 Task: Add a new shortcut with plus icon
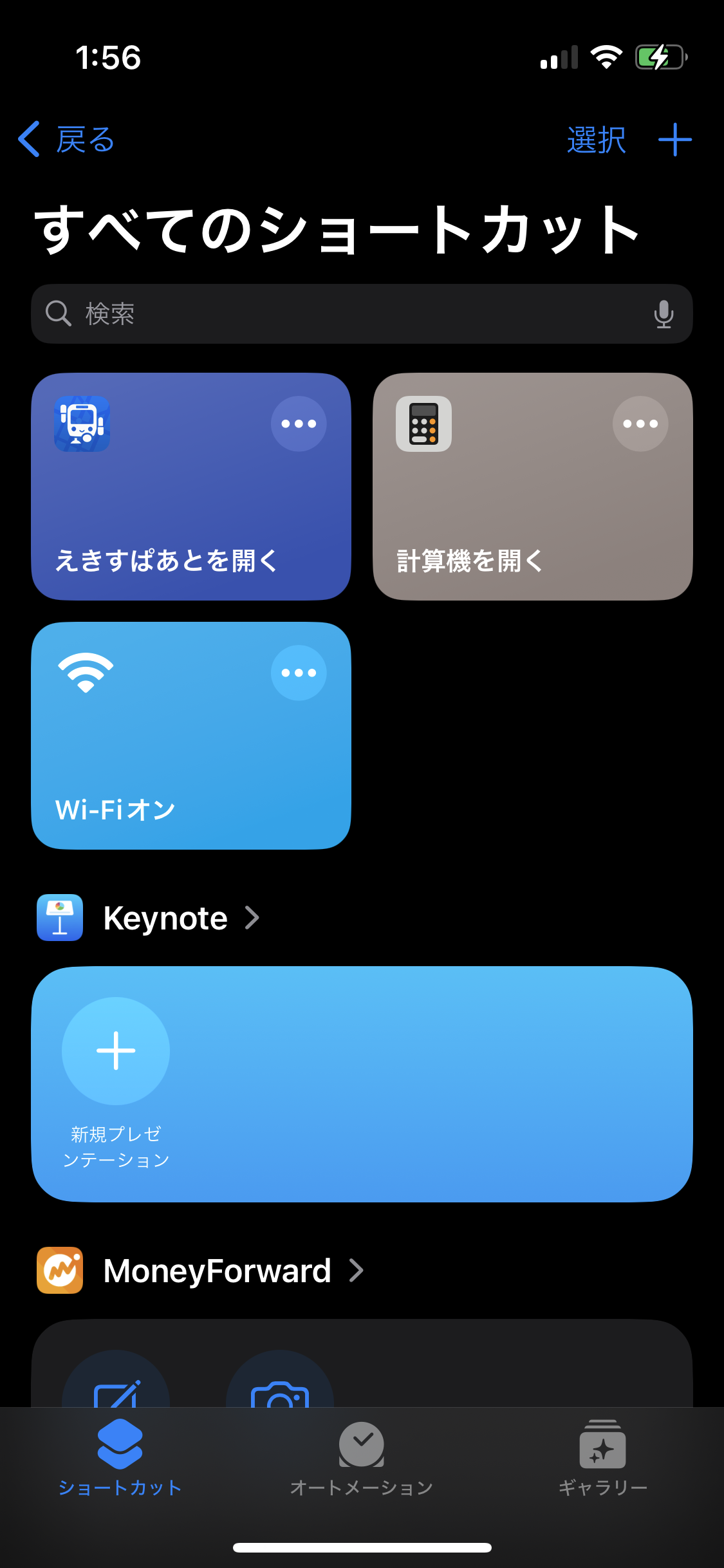(x=674, y=140)
